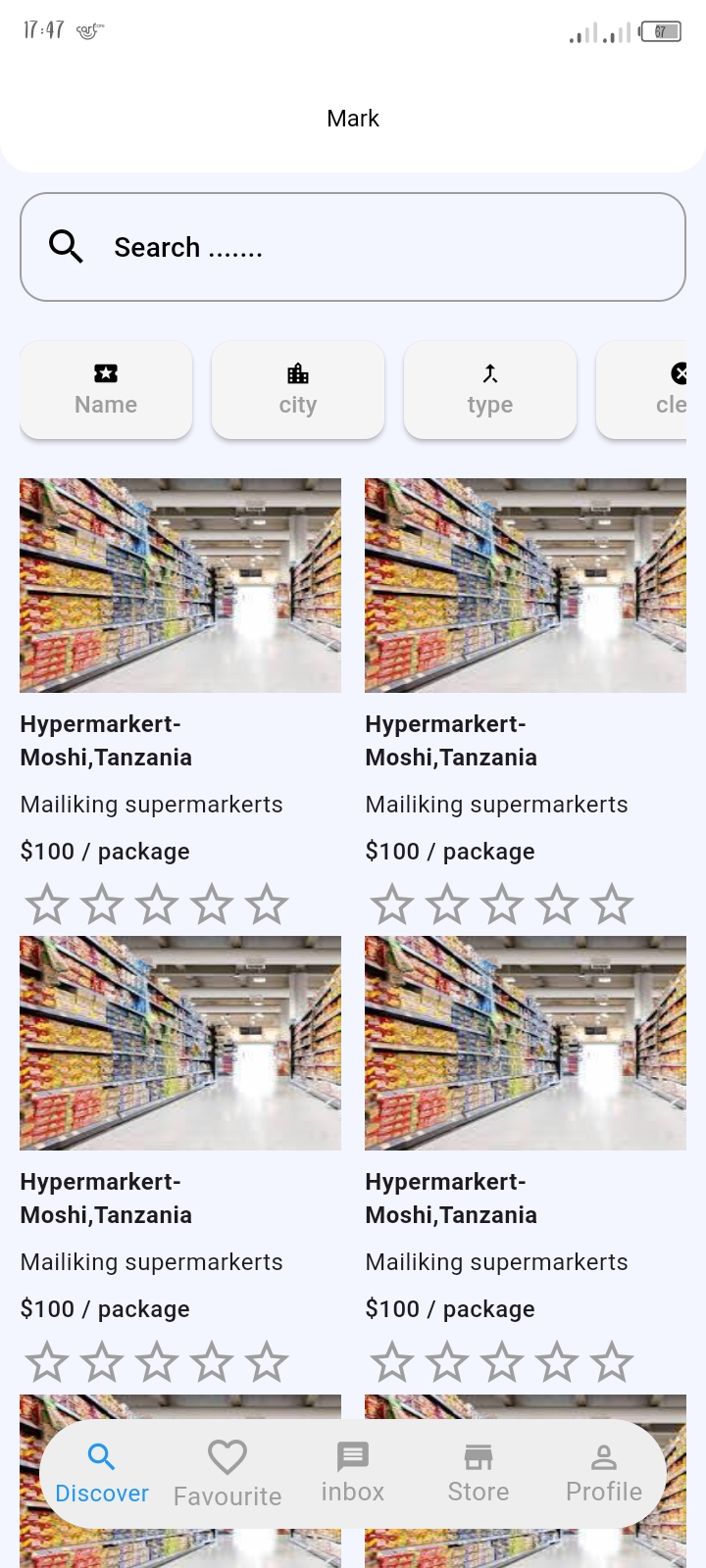
Task: Tap the Favourite heart icon
Action: click(x=227, y=1456)
